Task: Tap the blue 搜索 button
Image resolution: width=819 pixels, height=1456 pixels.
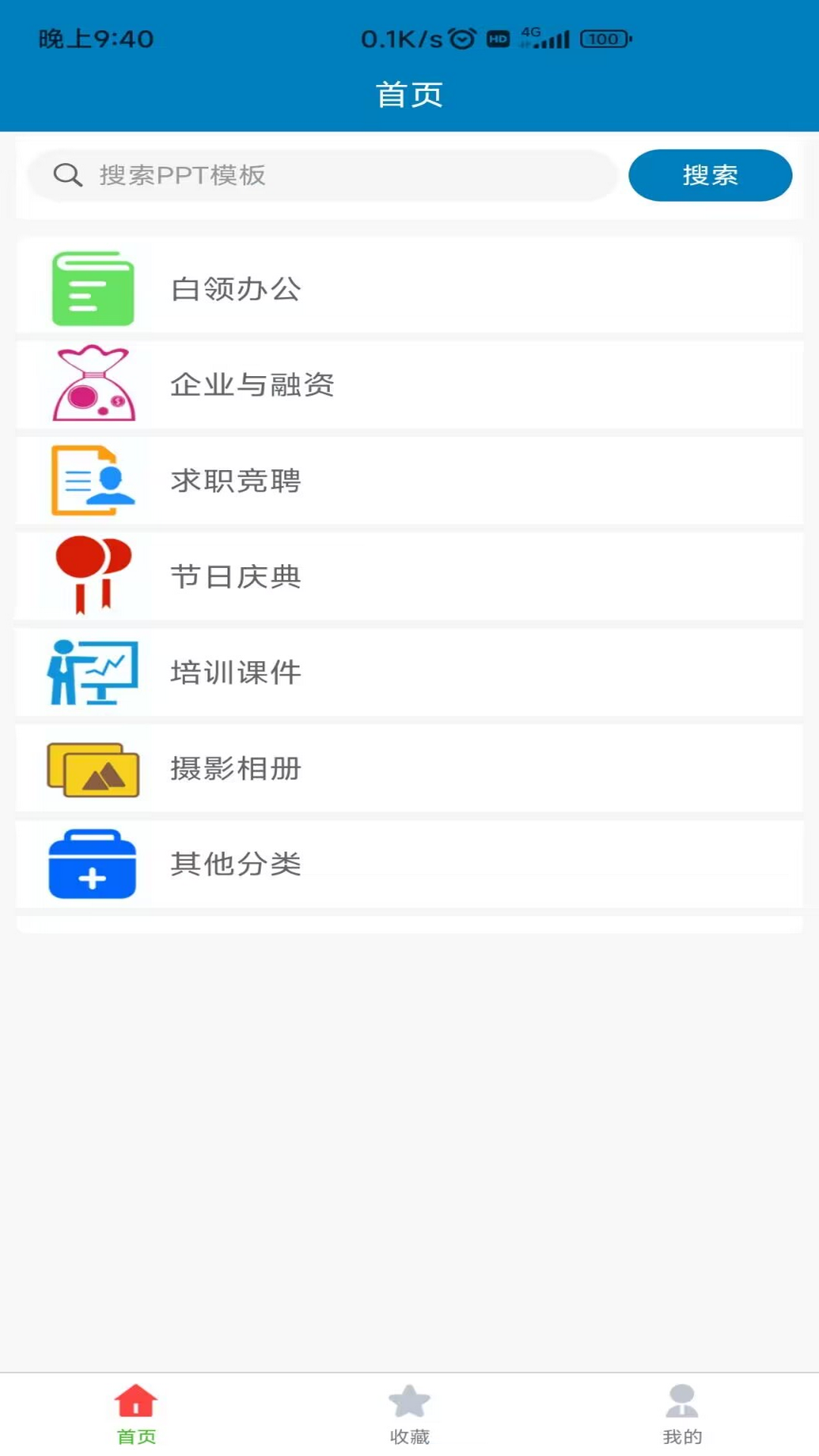Action: click(x=710, y=175)
